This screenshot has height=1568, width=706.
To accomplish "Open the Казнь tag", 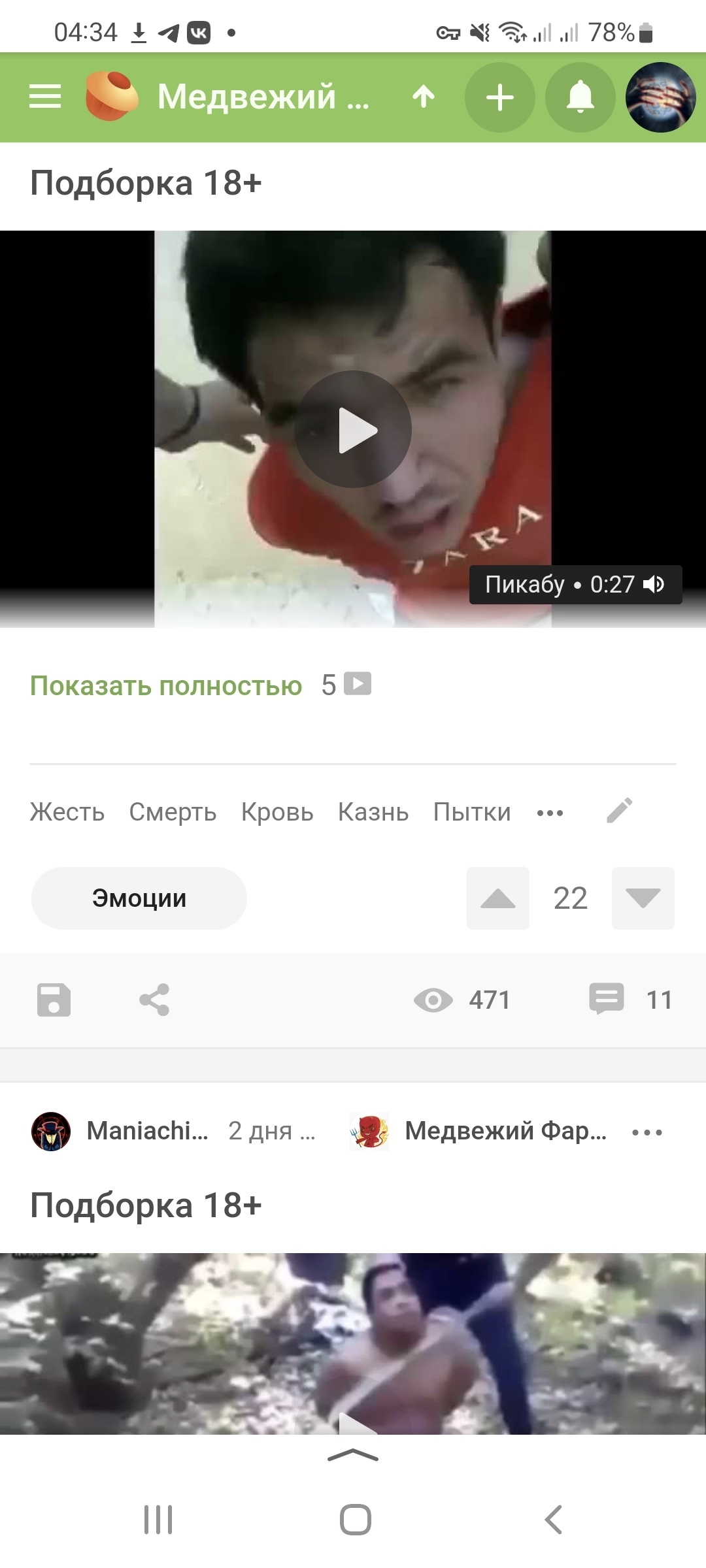I will tap(373, 812).
